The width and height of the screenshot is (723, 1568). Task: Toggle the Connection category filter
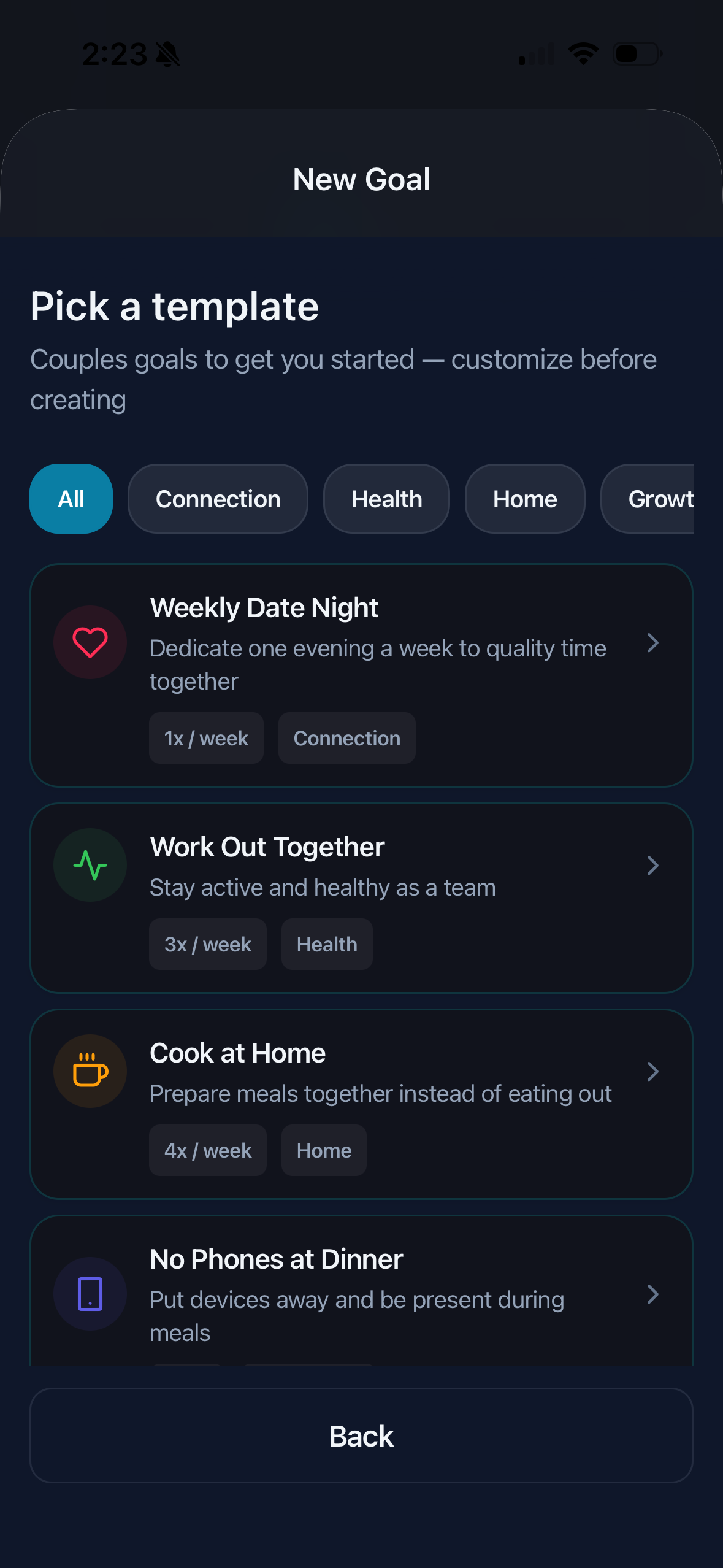point(218,499)
